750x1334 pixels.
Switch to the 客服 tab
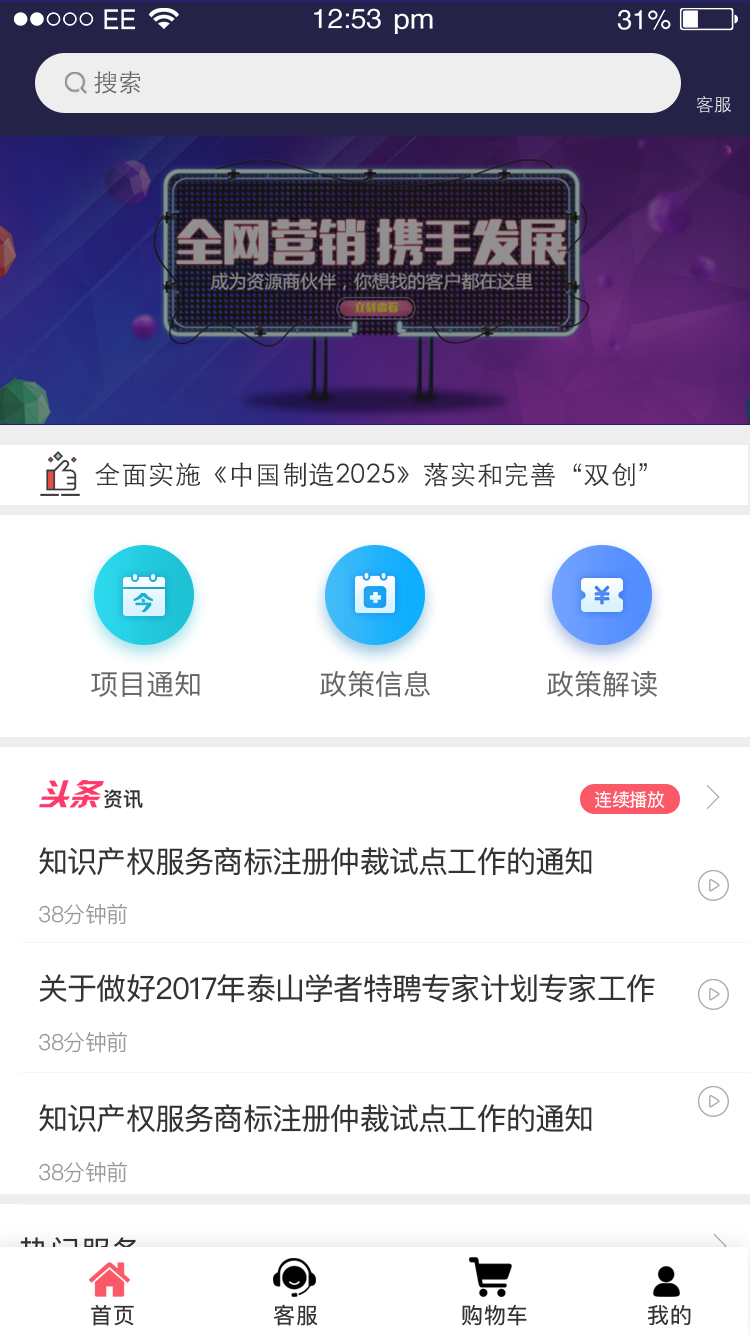295,1293
